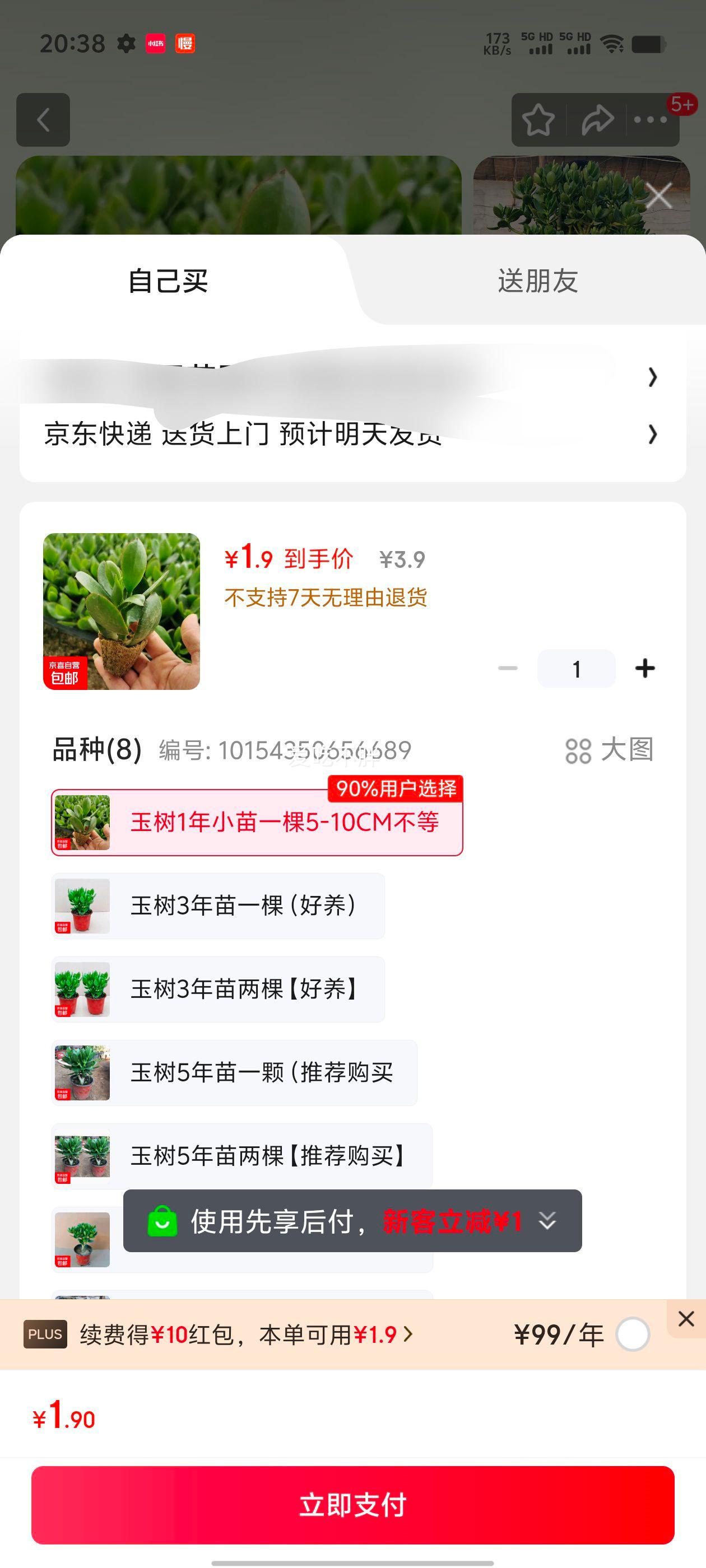Increase quantity with the plus button
This screenshot has height=1568, width=706.
pos(645,668)
